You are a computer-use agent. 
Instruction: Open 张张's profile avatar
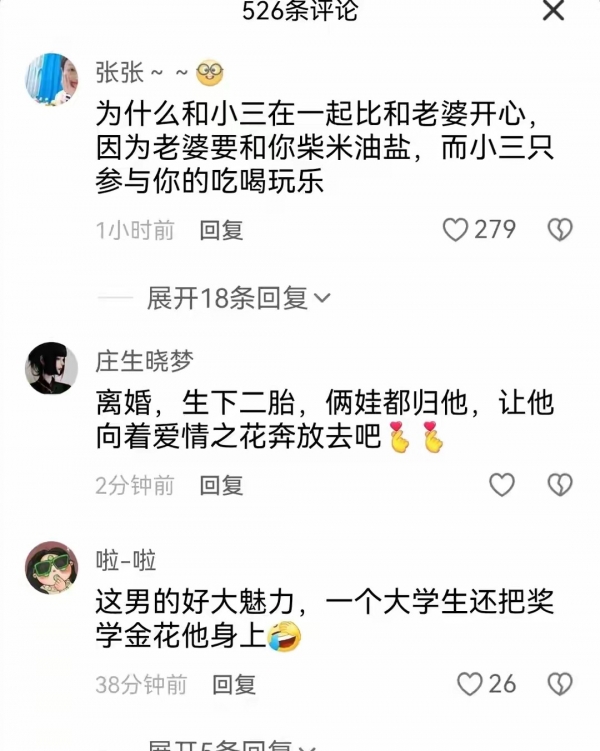click(x=51, y=79)
